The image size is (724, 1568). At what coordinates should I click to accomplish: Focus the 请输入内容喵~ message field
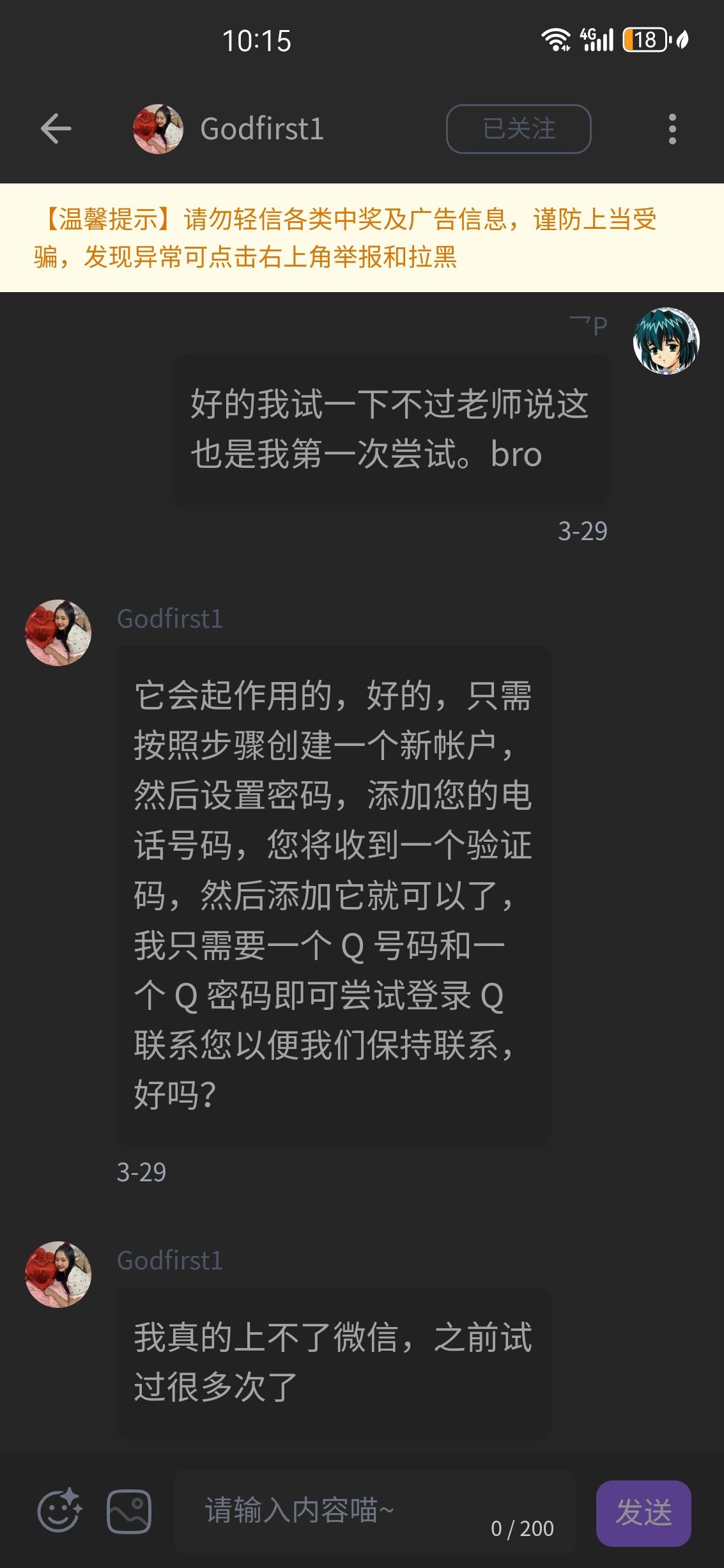click(x=345, y=1511)
